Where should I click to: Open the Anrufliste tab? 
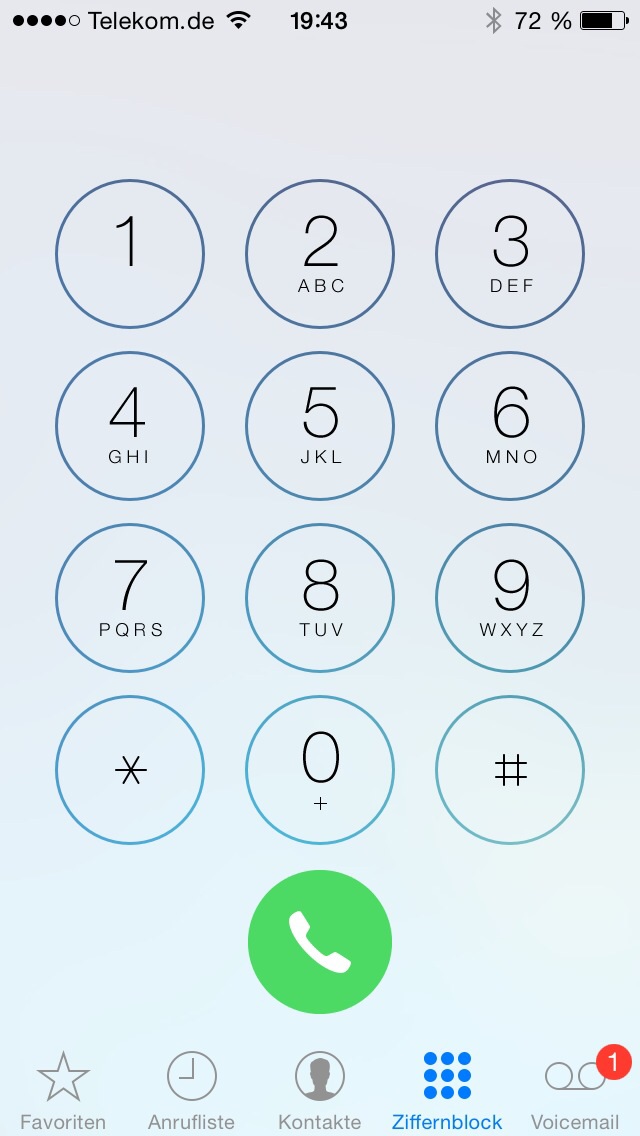(191, 1090)
